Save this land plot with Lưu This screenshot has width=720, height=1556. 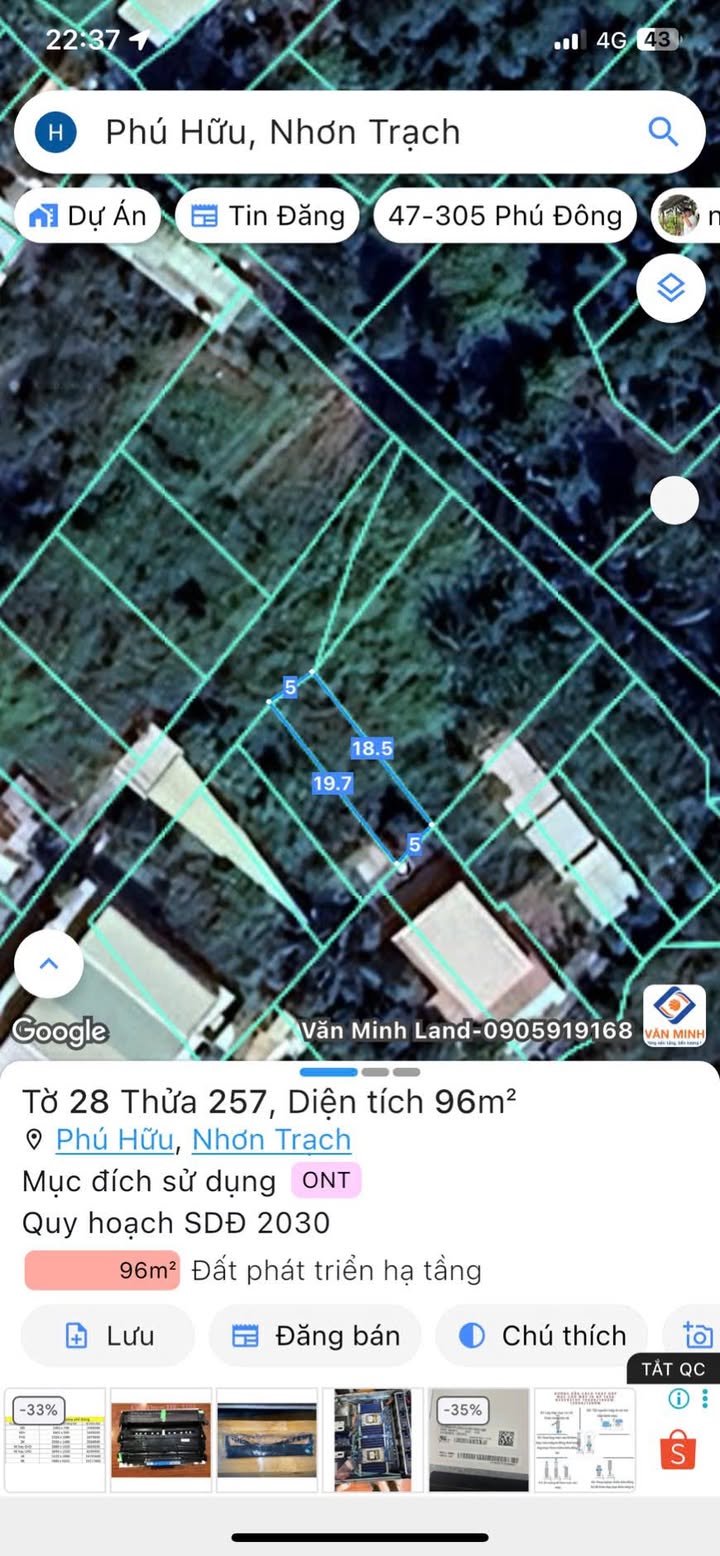point(107,1335)
